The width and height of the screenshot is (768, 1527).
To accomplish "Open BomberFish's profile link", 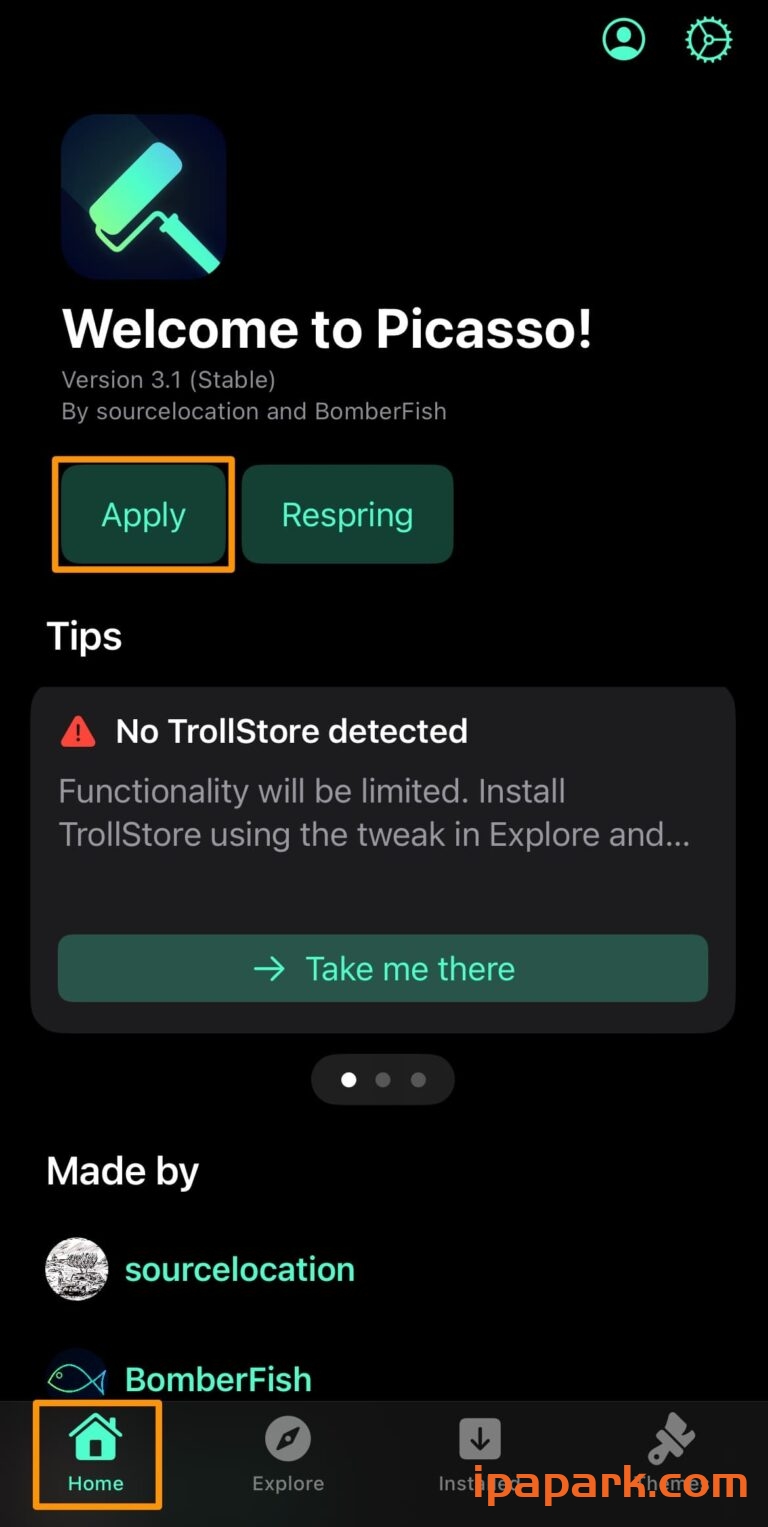I will (218, 1379).
